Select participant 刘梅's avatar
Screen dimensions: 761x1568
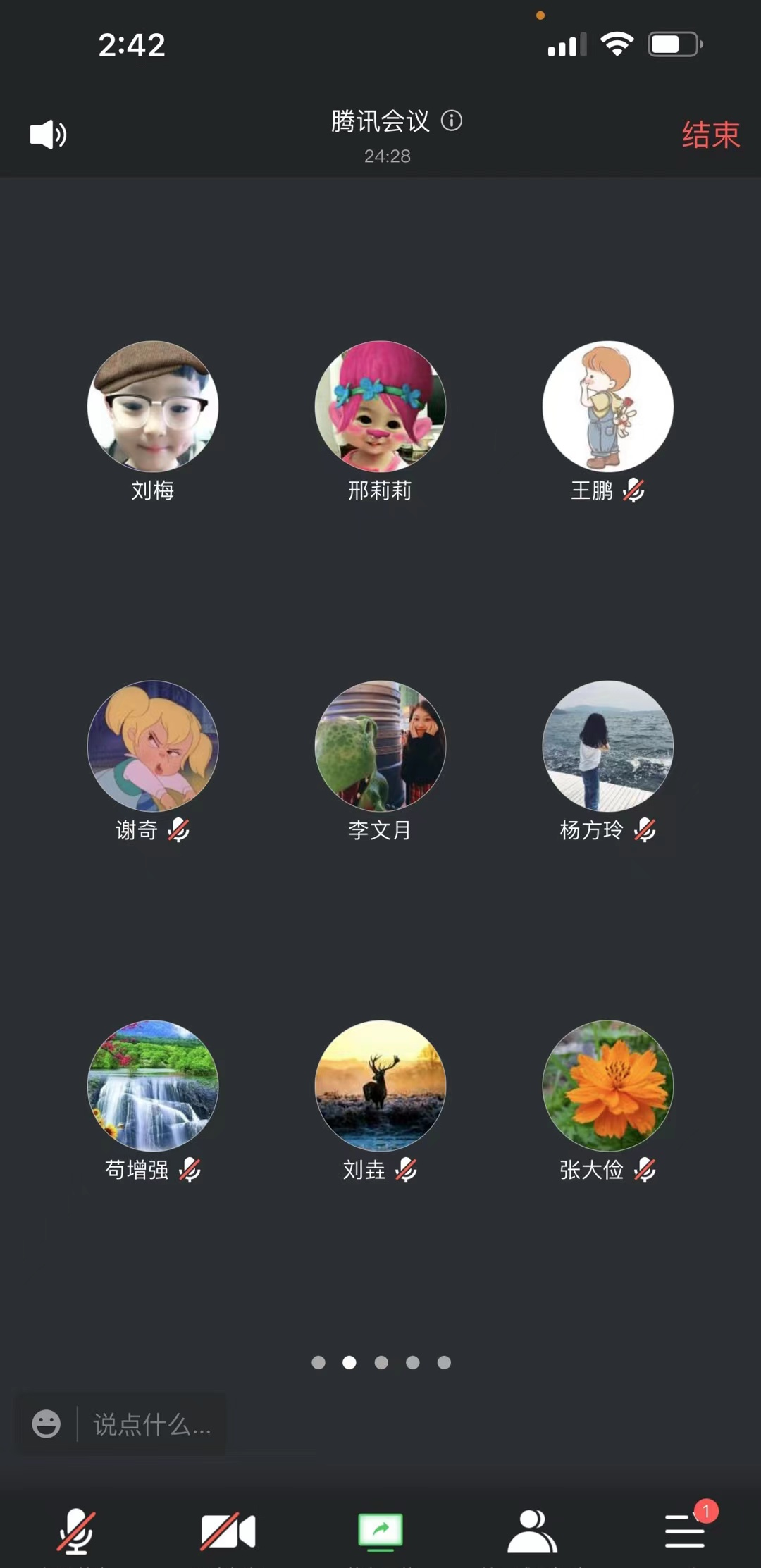(153, 407)
